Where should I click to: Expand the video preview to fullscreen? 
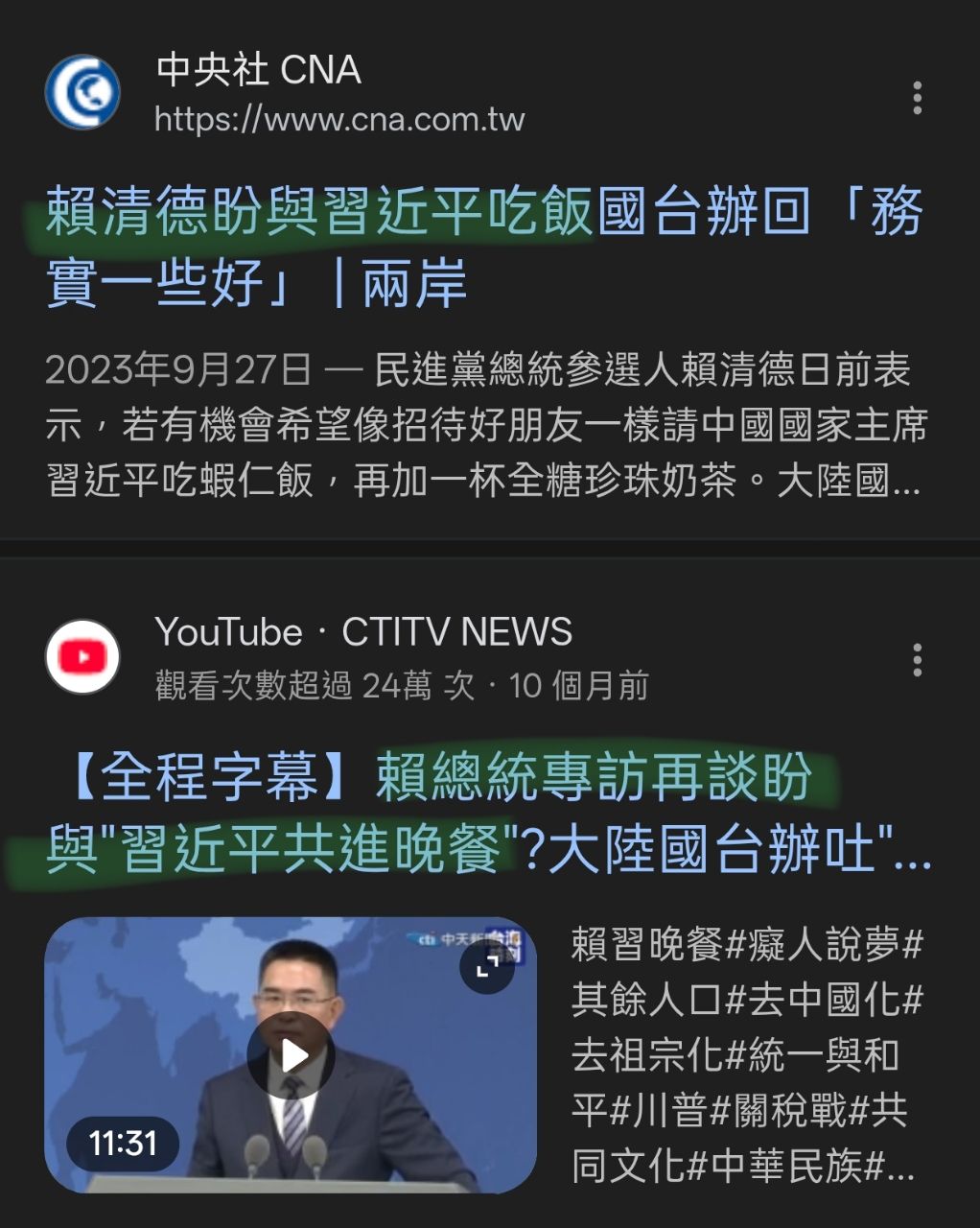tap(487, 968)
